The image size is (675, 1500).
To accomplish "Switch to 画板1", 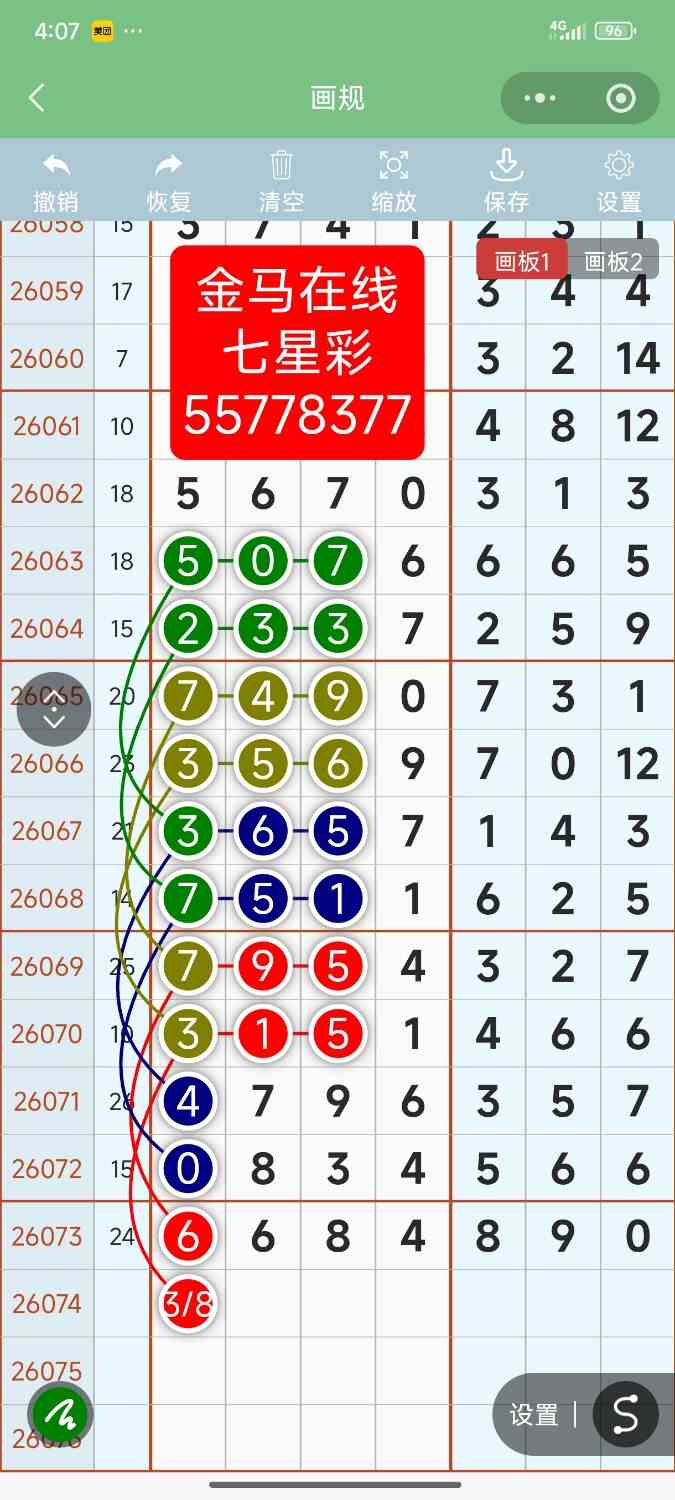I will coord(523,261).
